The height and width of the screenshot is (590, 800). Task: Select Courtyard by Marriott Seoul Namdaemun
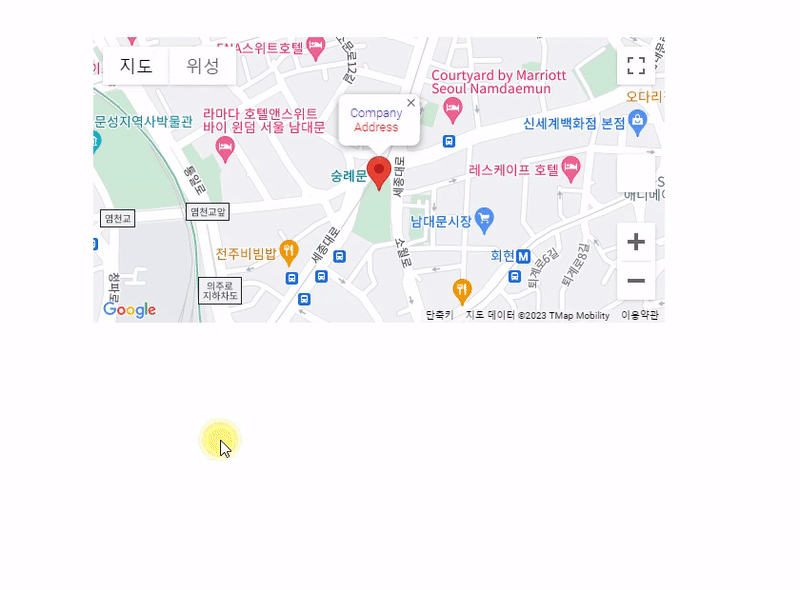[453, 106]
